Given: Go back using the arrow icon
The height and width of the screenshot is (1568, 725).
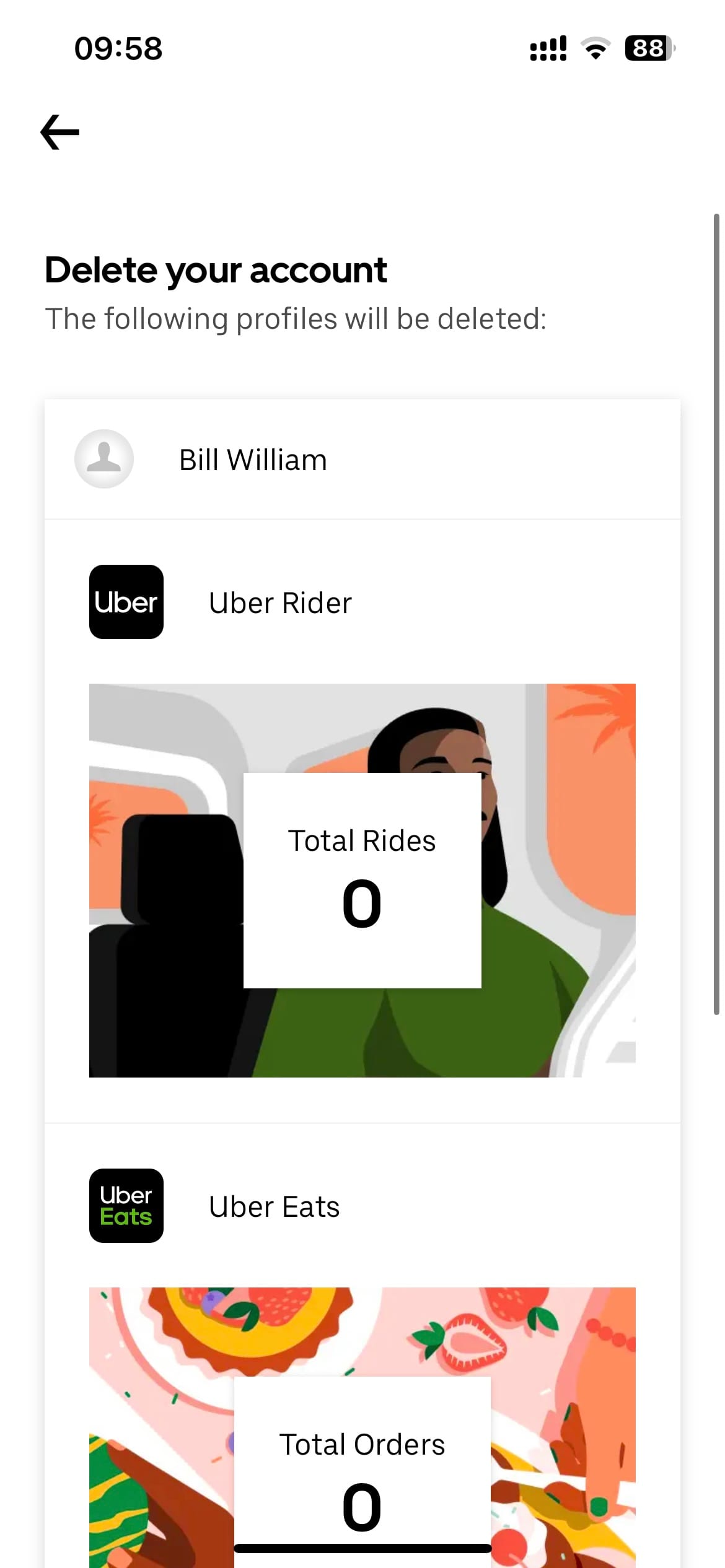Looking at the screenshot, I should (x=60, y=132).
